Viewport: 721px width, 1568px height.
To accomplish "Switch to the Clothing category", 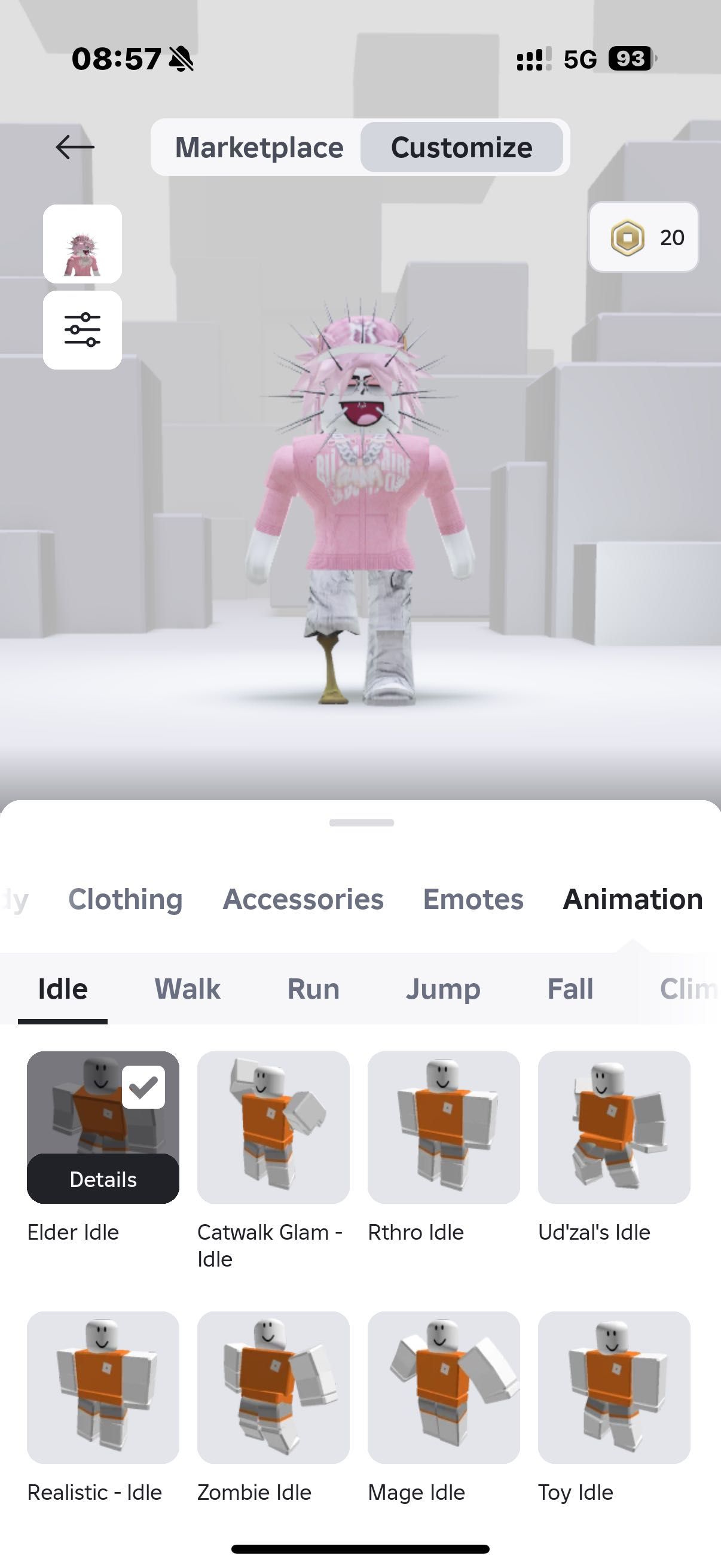I will [x=126, y=899].
